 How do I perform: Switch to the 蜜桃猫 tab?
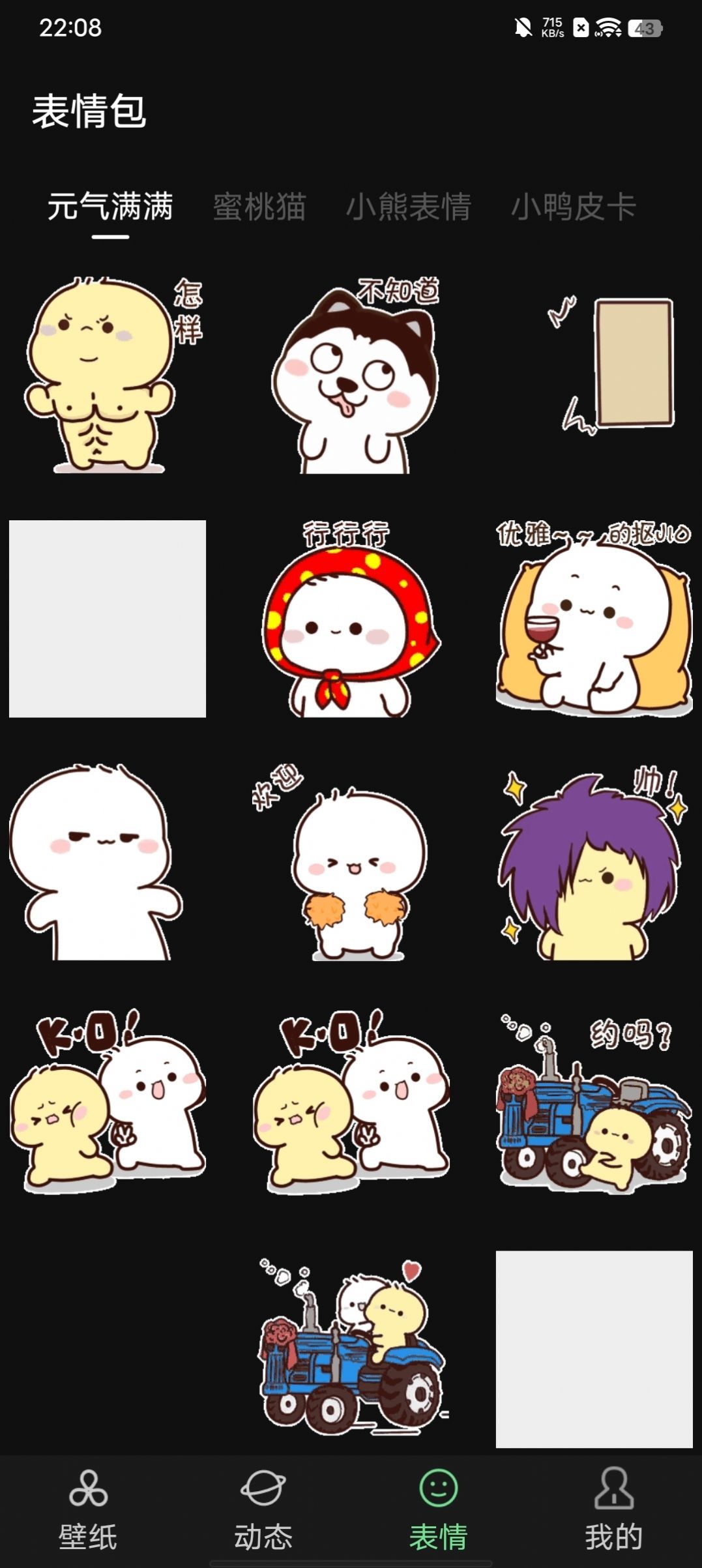pos(259,207)
